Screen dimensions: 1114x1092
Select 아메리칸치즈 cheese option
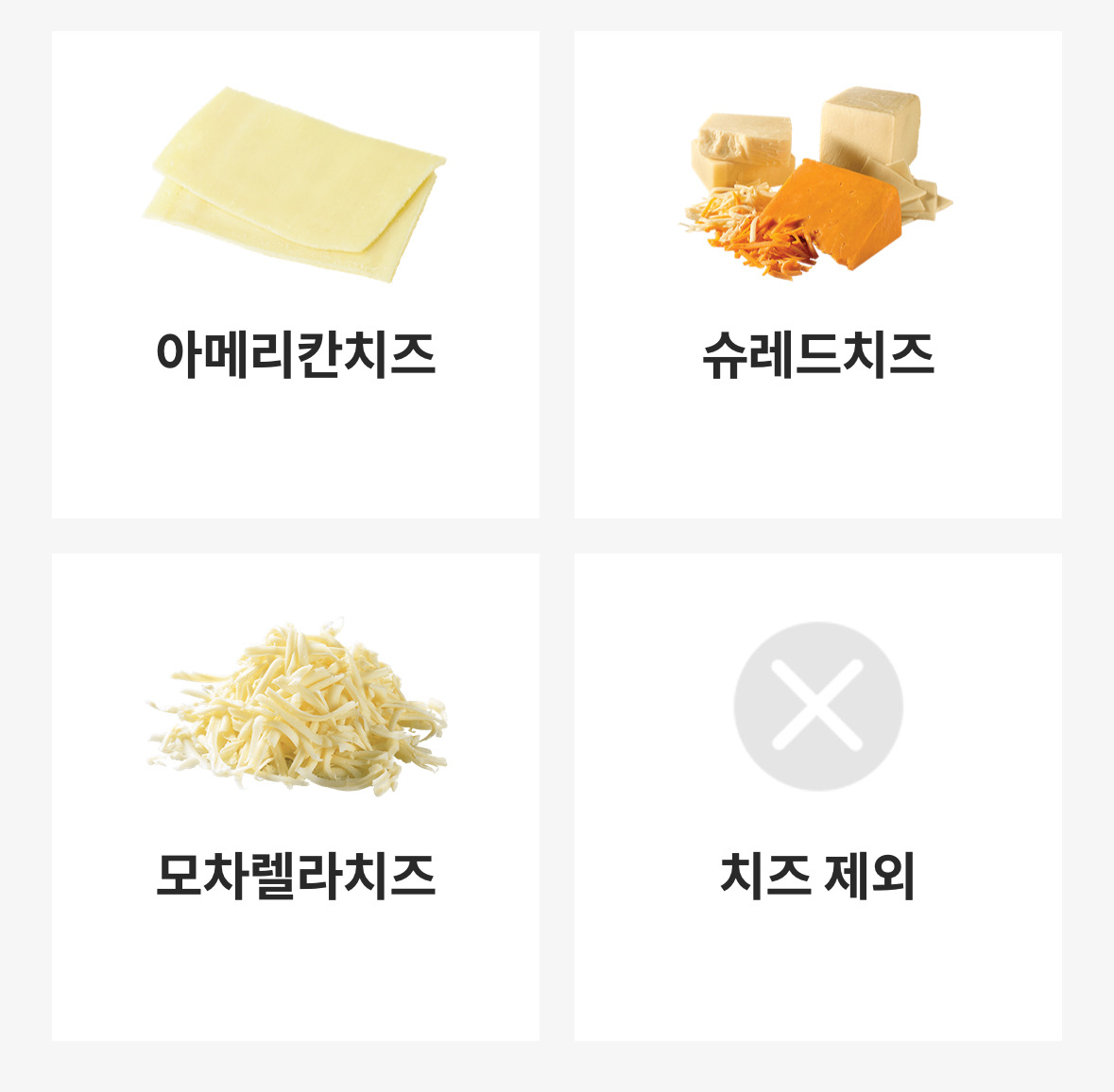click(x=295, y=274)
